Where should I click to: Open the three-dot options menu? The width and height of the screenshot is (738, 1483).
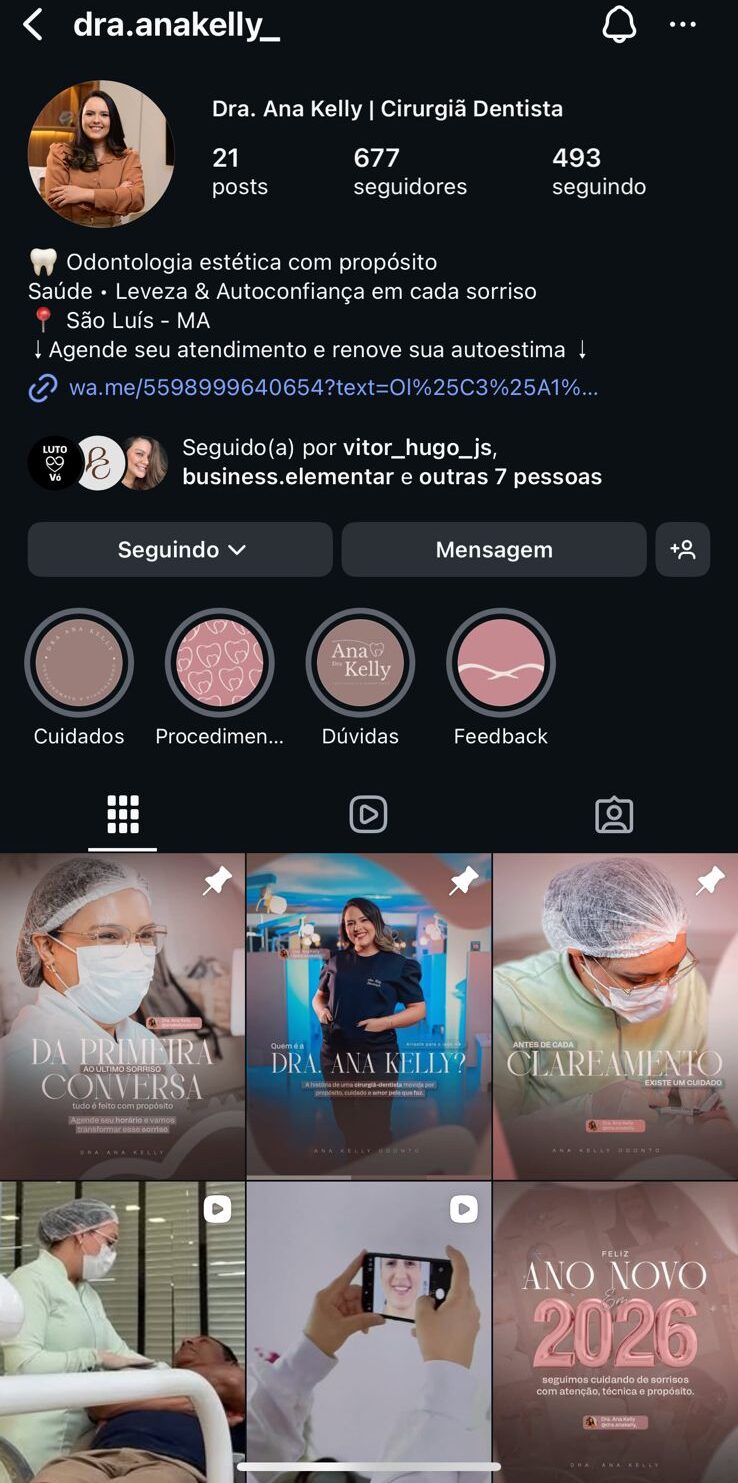683,25
